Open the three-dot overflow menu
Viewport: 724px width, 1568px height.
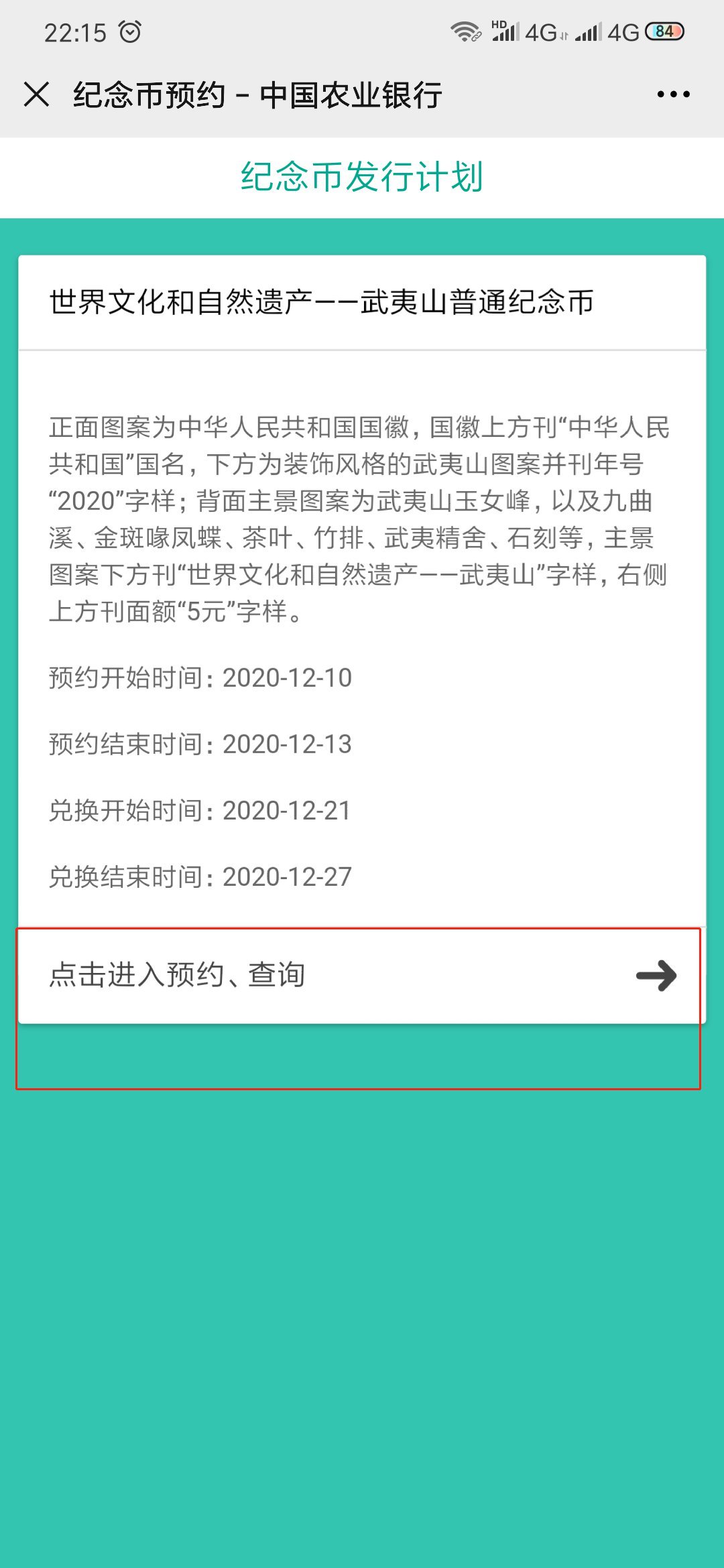(x=673, y=94)
